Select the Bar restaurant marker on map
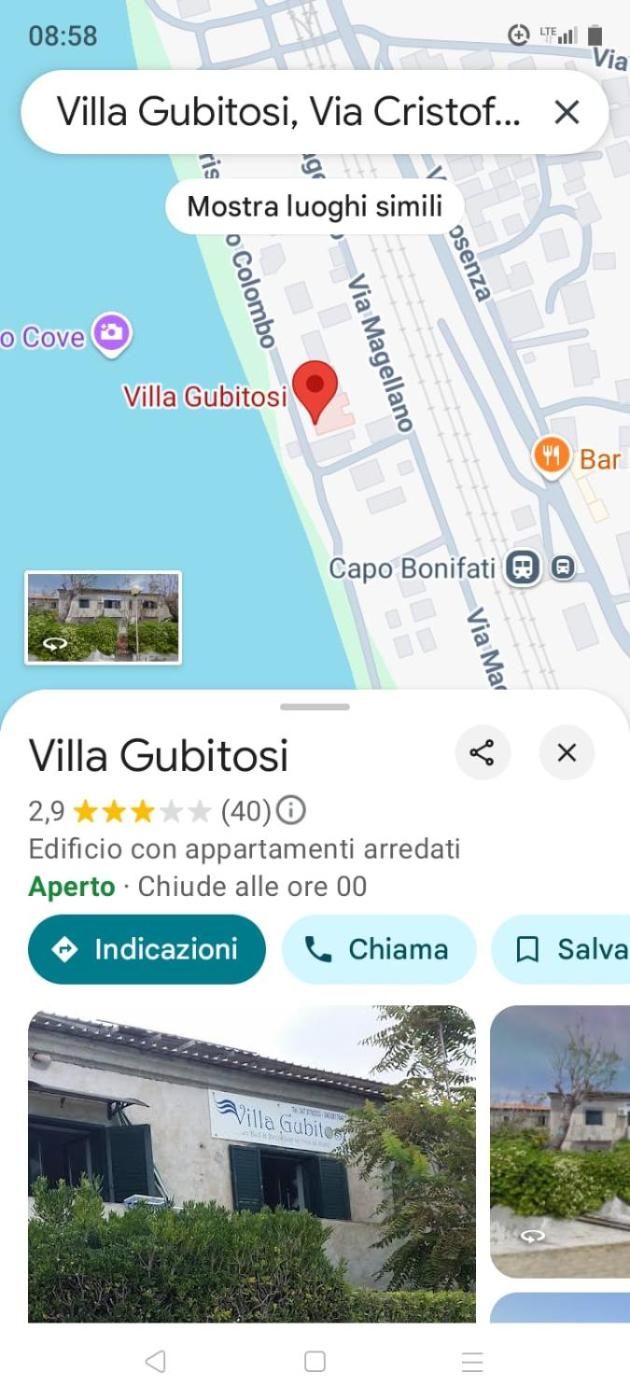 [551, 457]
